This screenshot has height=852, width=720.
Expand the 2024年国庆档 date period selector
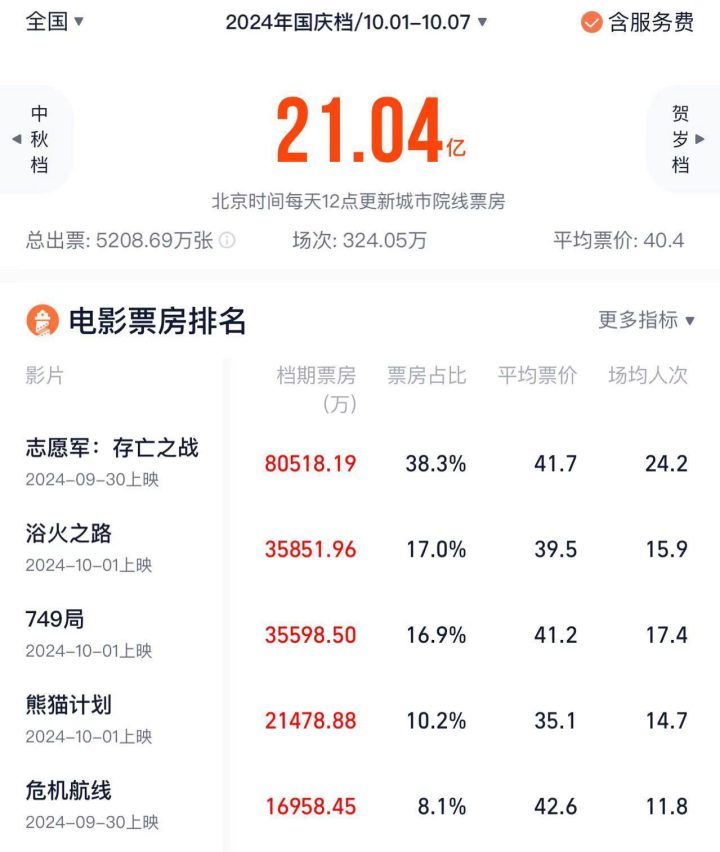[356, 21]
